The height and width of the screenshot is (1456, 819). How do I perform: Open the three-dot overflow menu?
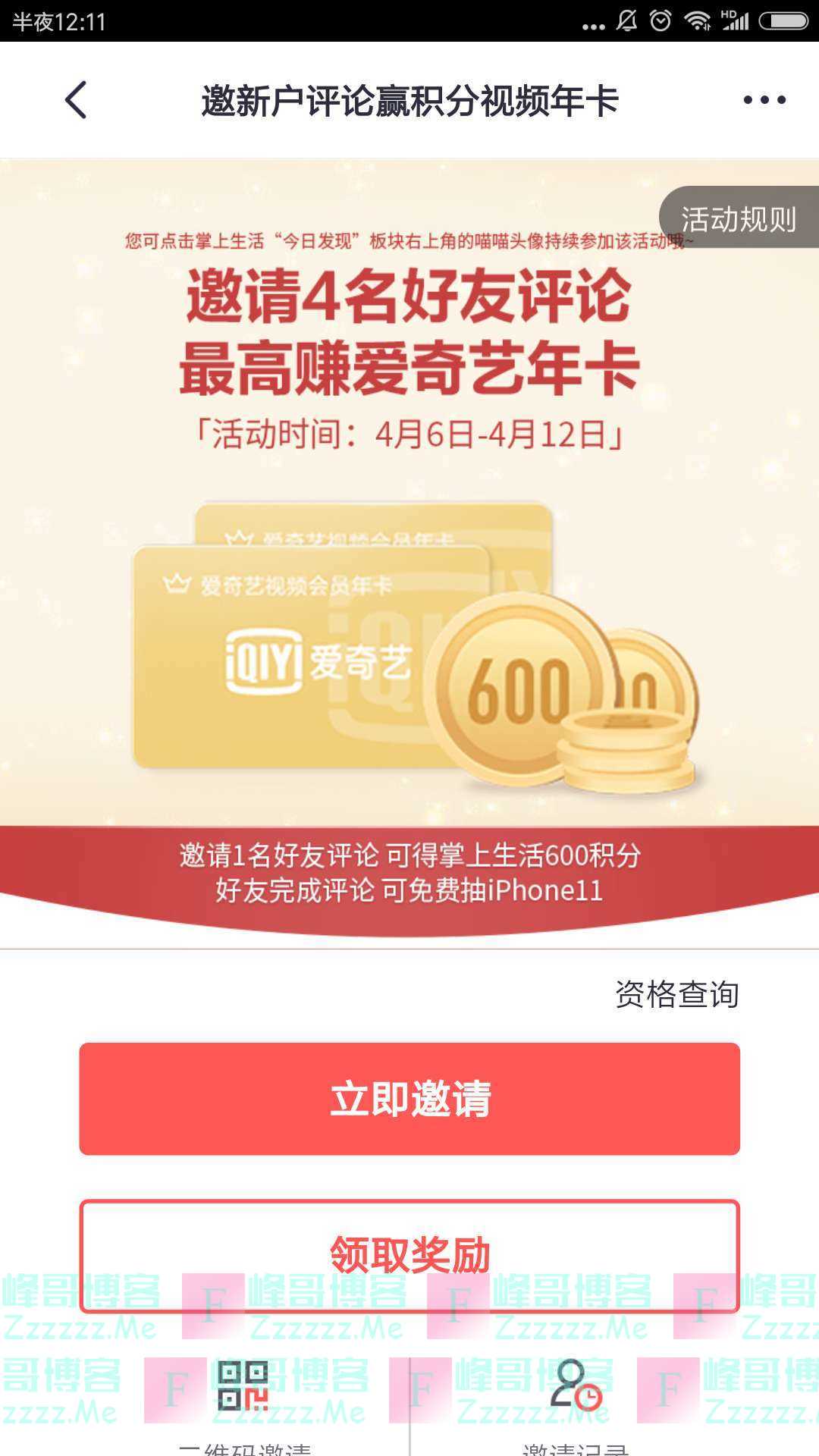tap(764, 100)
